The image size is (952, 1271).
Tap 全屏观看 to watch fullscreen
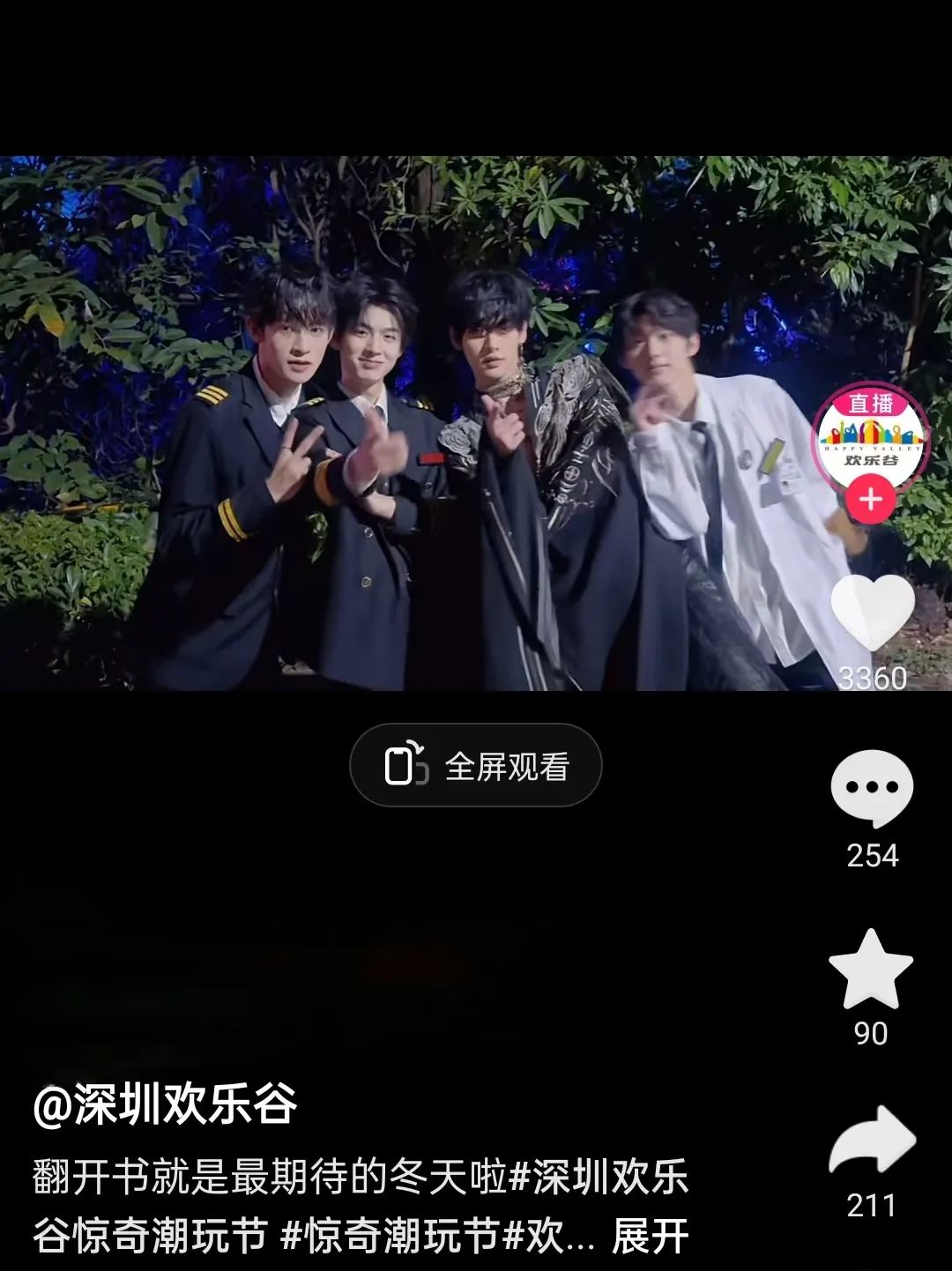point(476,765)
